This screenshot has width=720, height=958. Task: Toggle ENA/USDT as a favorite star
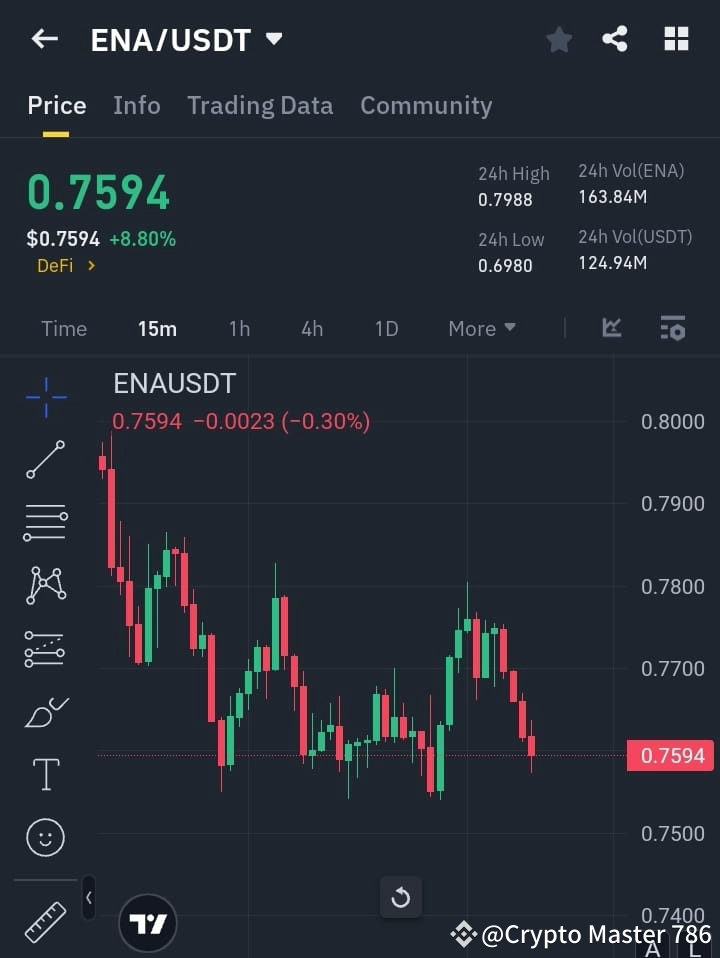point(558,40)
